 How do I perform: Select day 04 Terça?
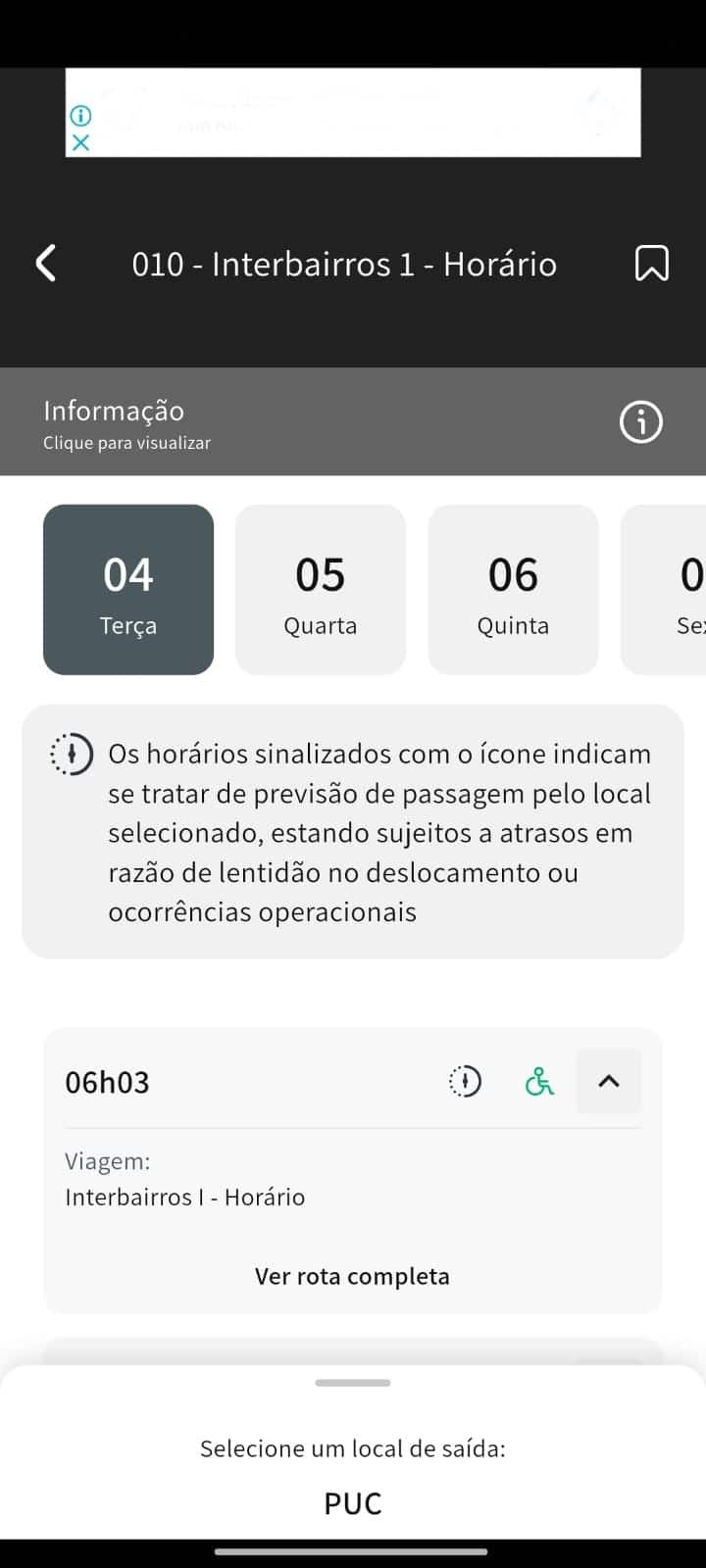coord(128,590)
